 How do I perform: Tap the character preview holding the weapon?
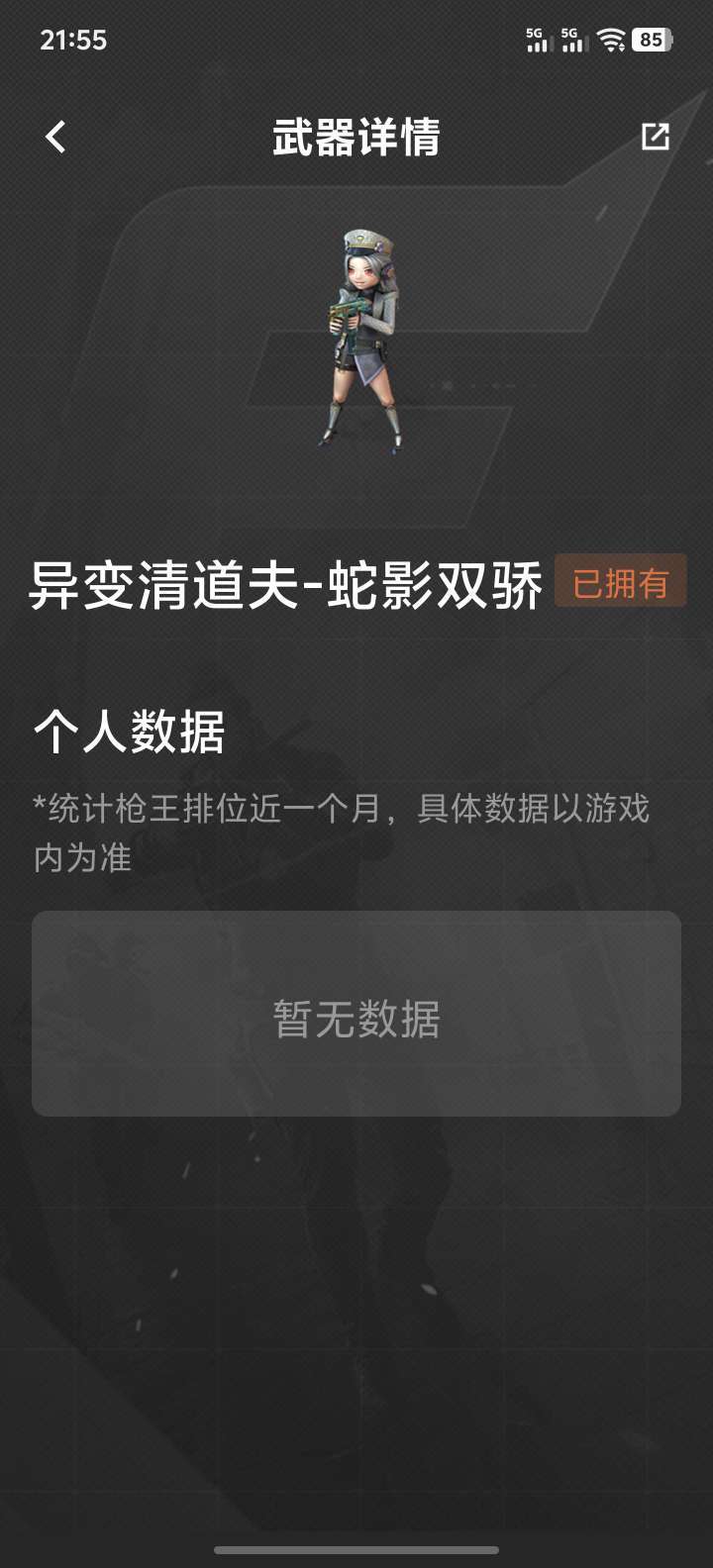362,337
